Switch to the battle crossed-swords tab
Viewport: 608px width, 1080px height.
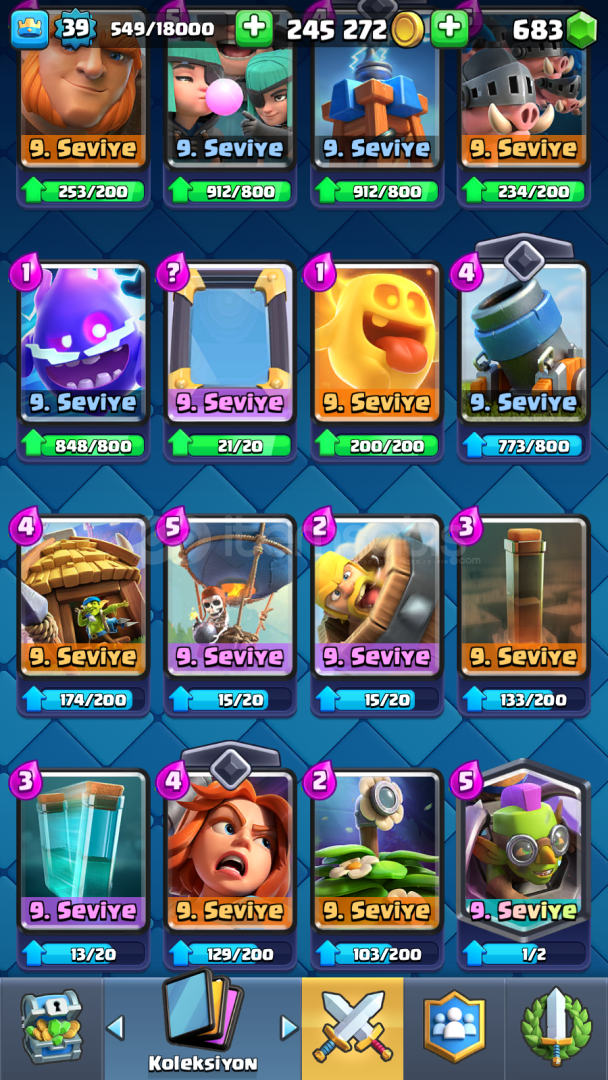coord(353,1028)
